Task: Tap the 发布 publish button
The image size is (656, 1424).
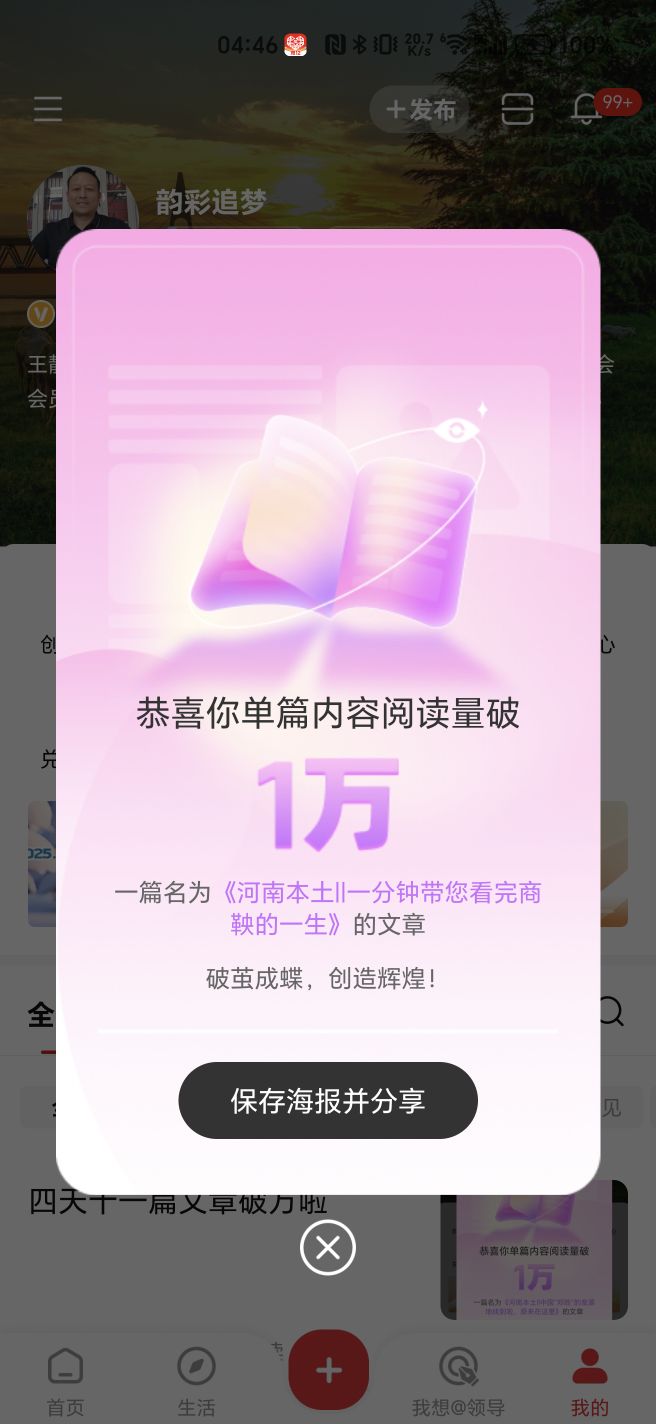Action: [420, 110]
